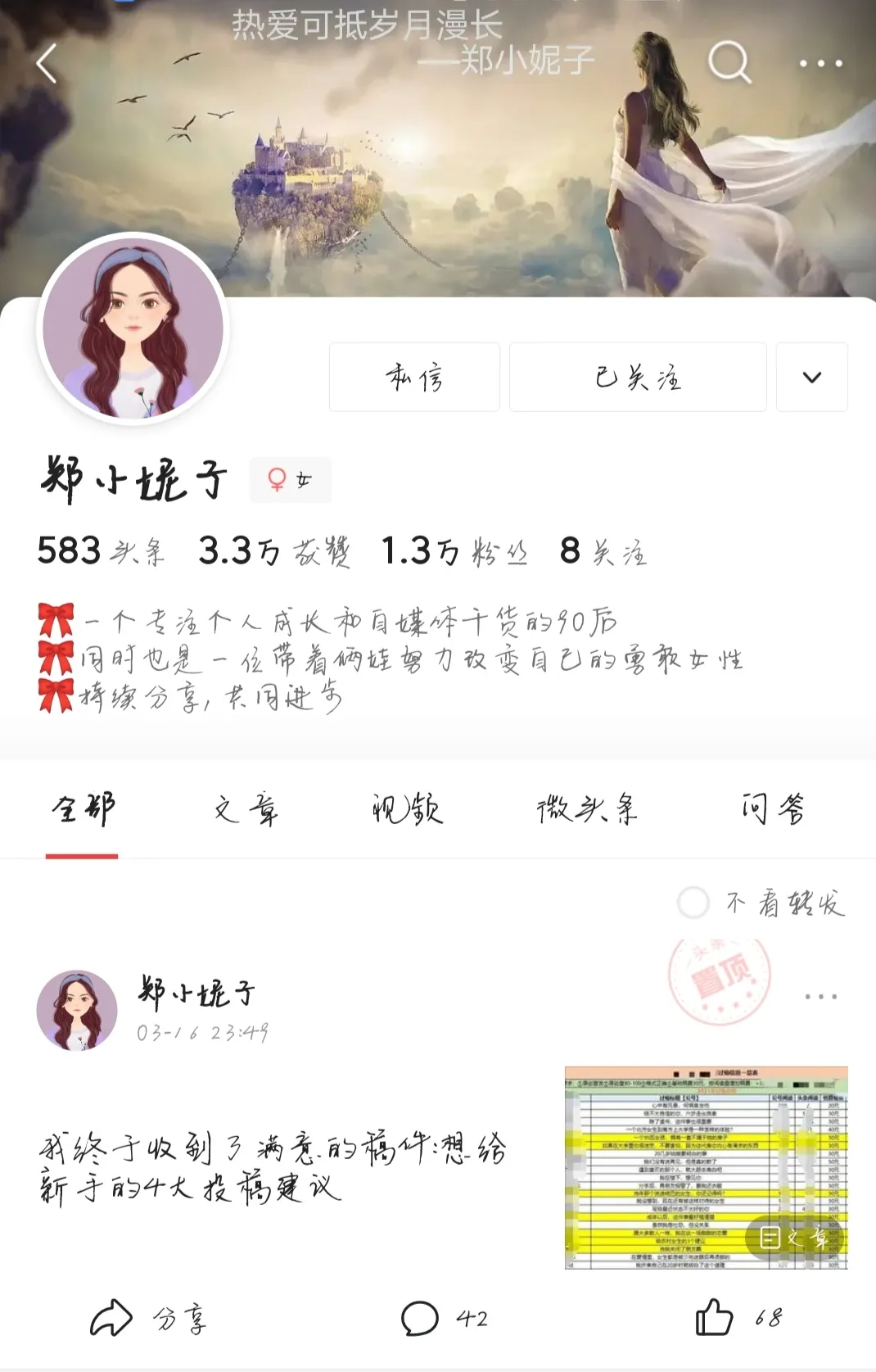Viewport: 876px width, 1372px height.
Task: Switch to the 文章 tab
Action: (x=246, y=809)
